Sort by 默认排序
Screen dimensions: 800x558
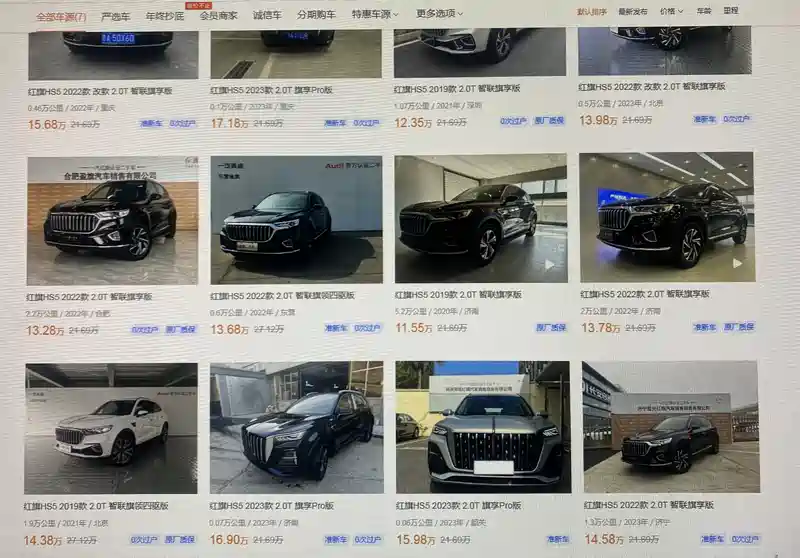pos(592,12)
